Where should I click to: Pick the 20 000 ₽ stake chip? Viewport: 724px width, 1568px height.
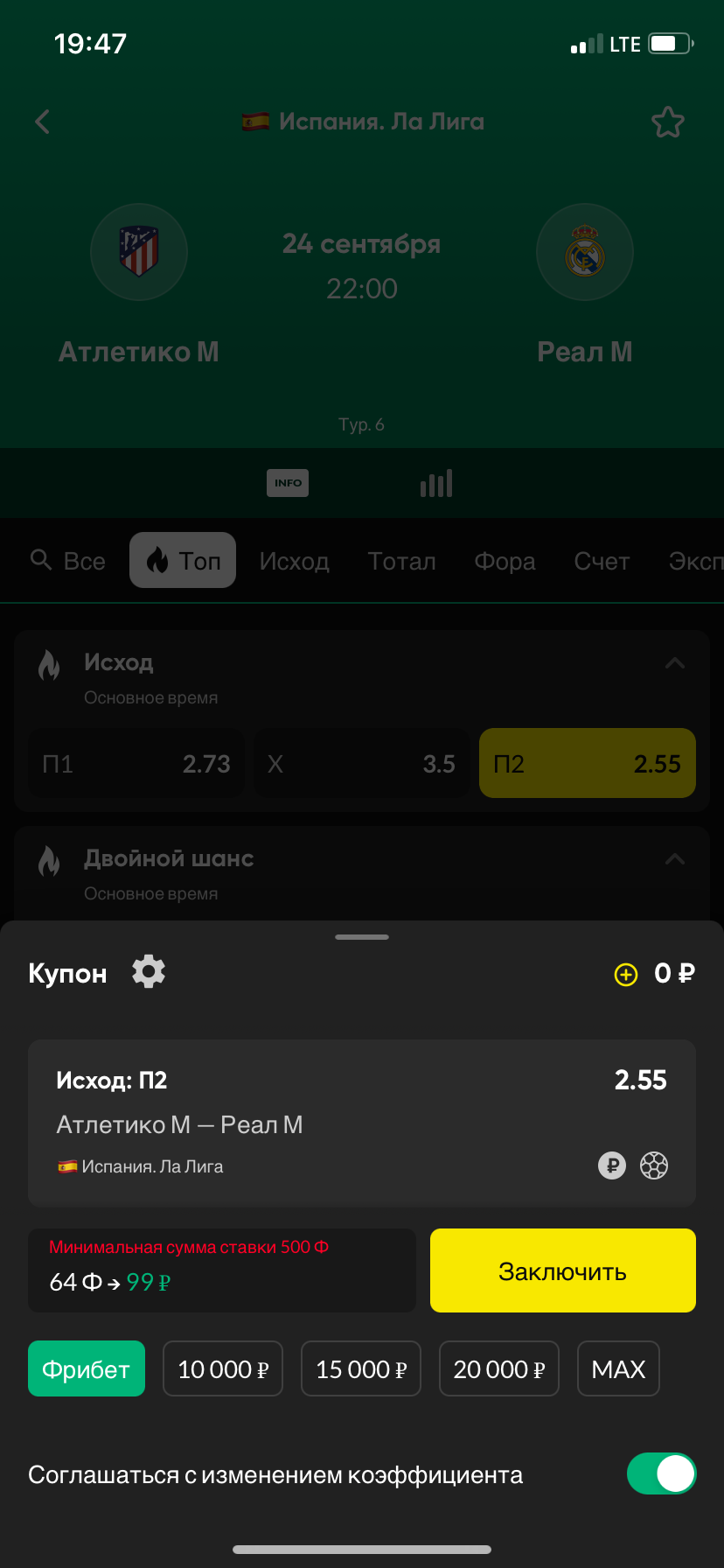(x=499, y=1368)
